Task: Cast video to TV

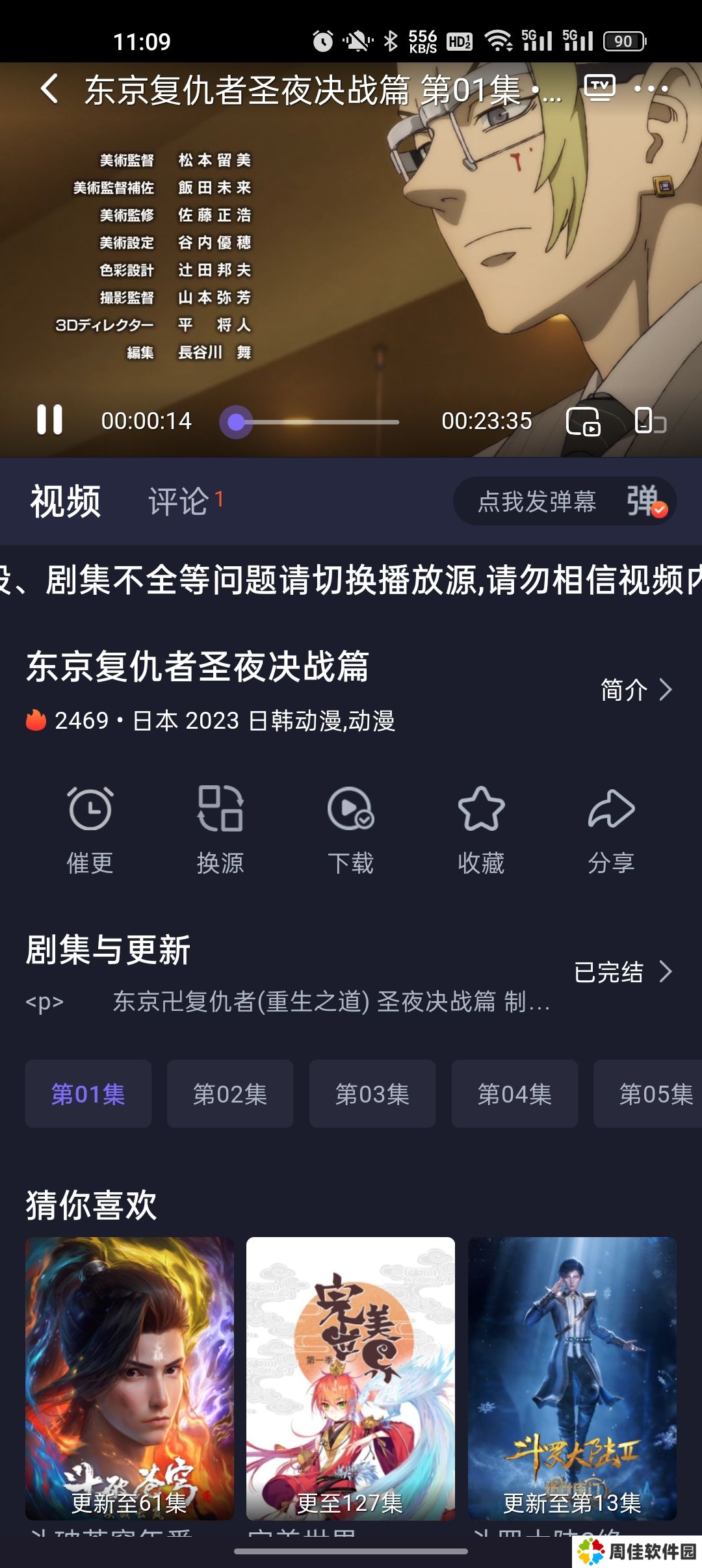Action: [599, 88]
